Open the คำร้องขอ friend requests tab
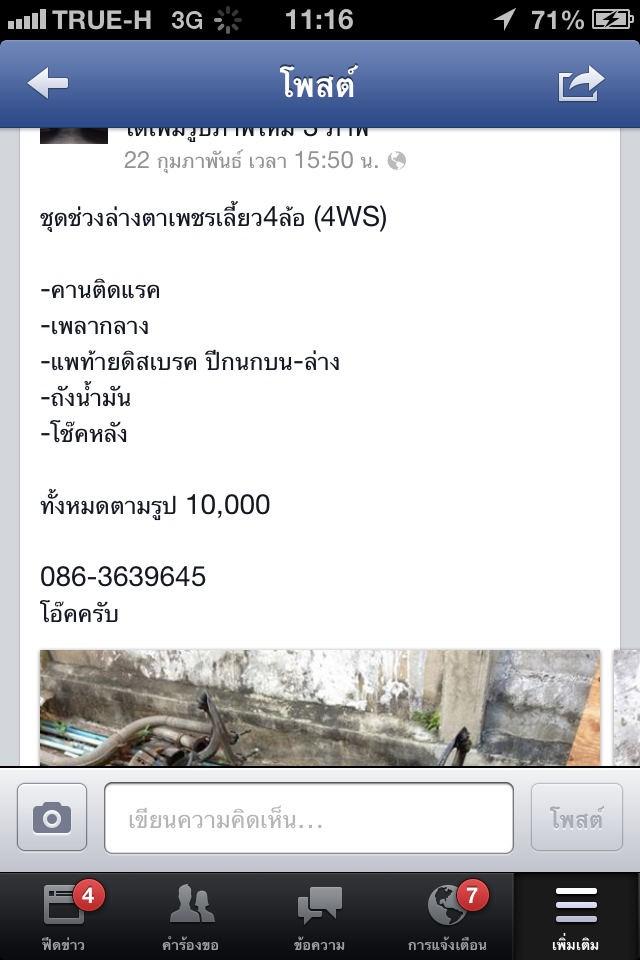The image size is (640, 960). (192, 916)
